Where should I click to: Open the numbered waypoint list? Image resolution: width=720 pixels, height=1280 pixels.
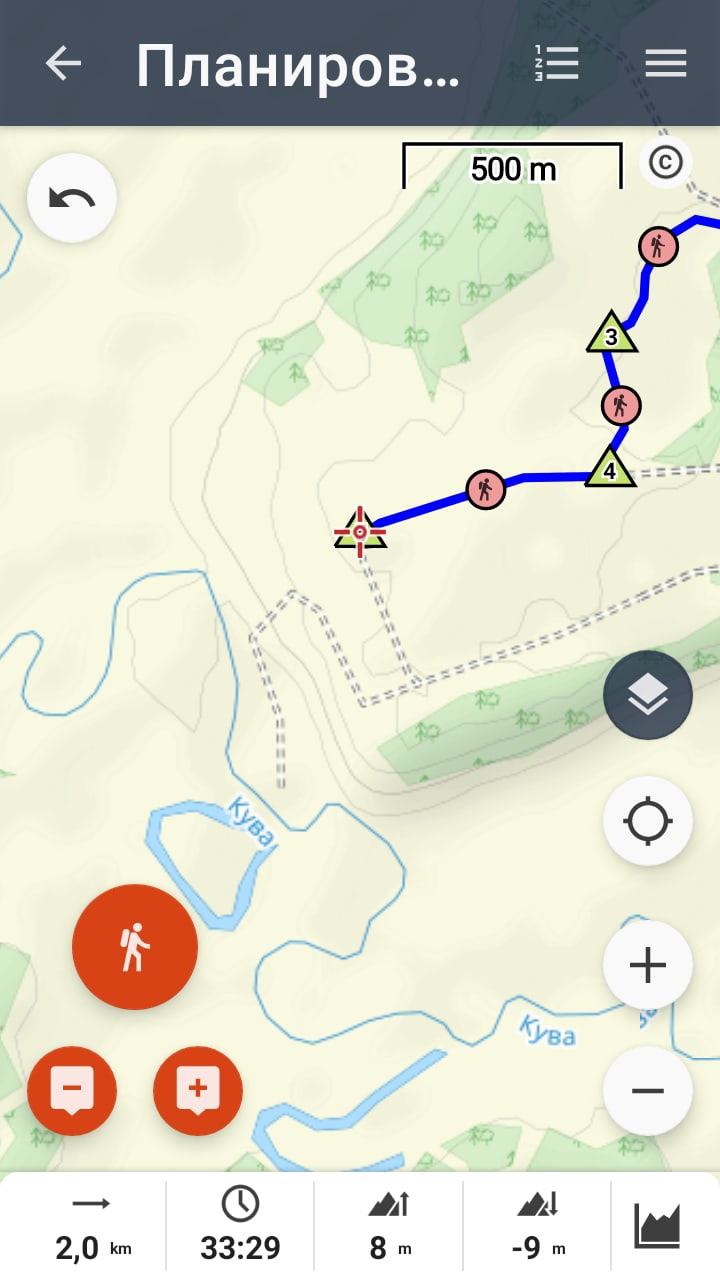pos(557,64)
